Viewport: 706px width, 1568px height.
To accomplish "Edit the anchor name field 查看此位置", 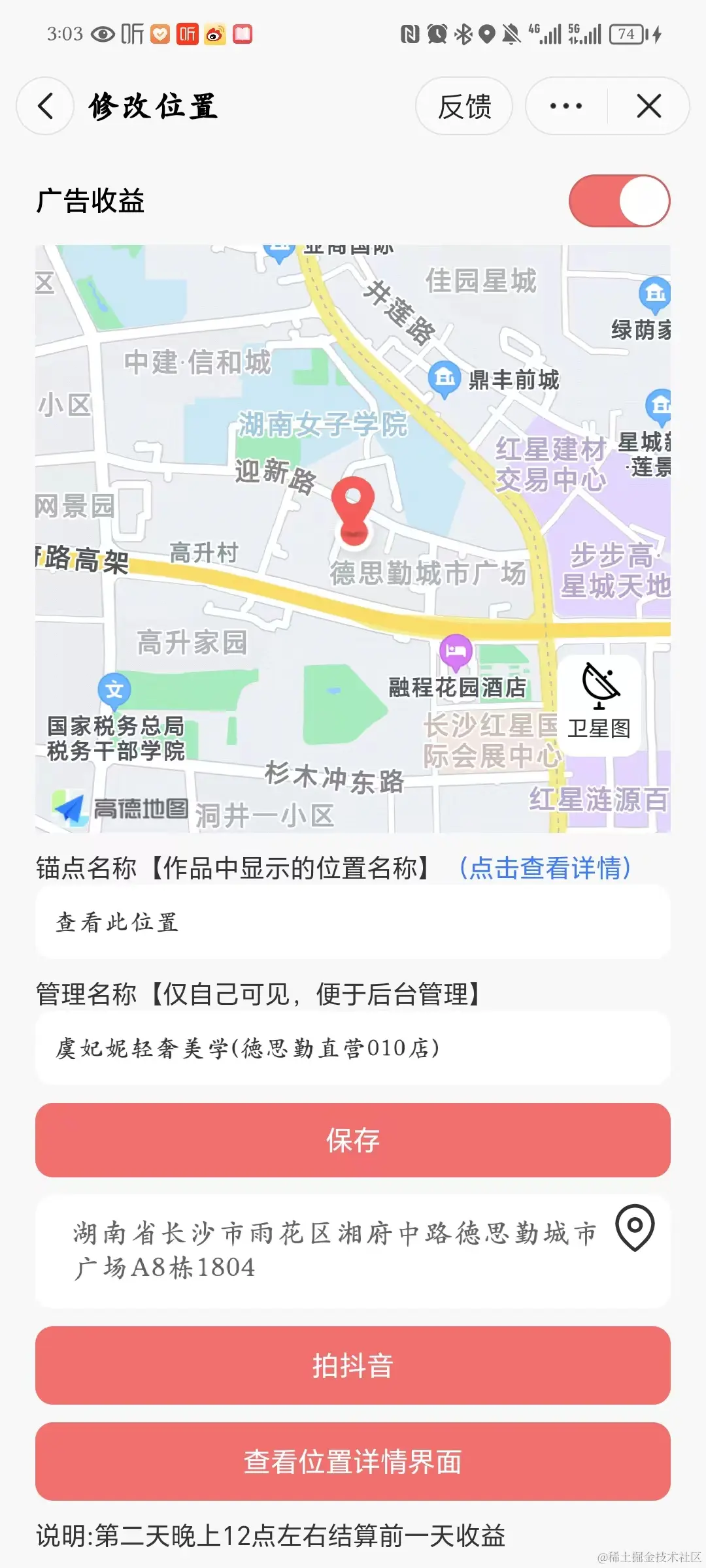I will [353, 923].
